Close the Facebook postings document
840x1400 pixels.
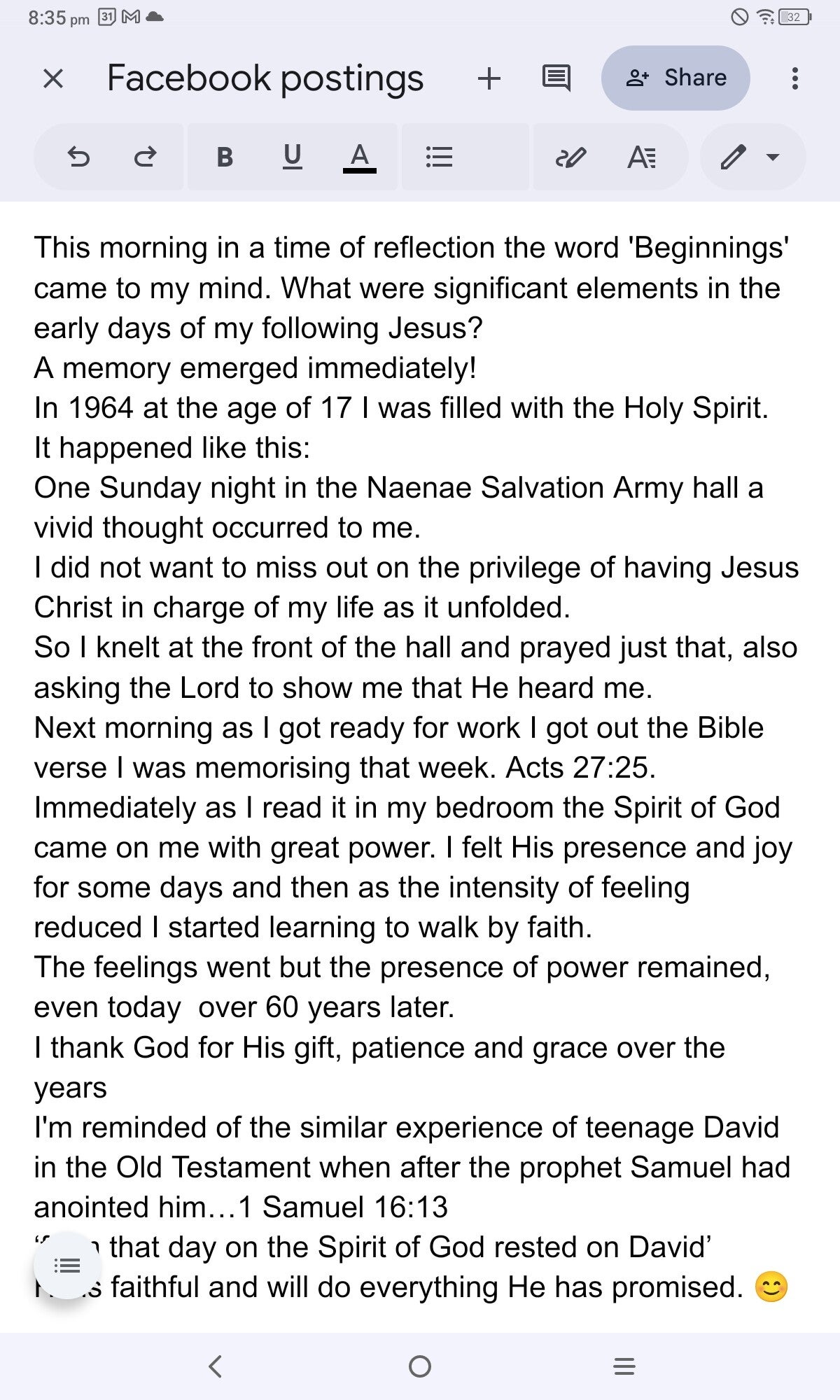pos(53,78)
